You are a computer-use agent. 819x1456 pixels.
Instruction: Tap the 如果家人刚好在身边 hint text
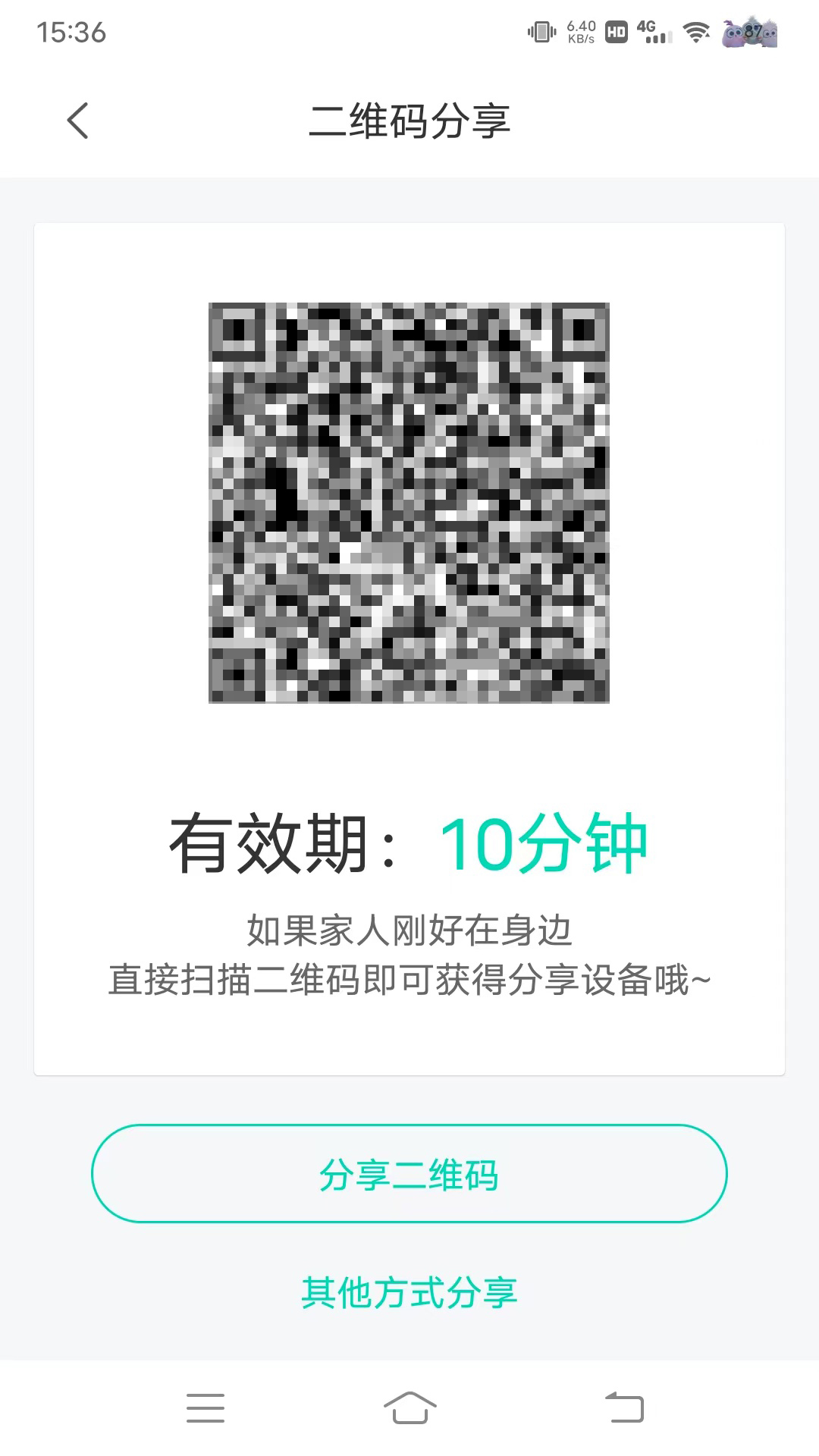coord(409,932)
